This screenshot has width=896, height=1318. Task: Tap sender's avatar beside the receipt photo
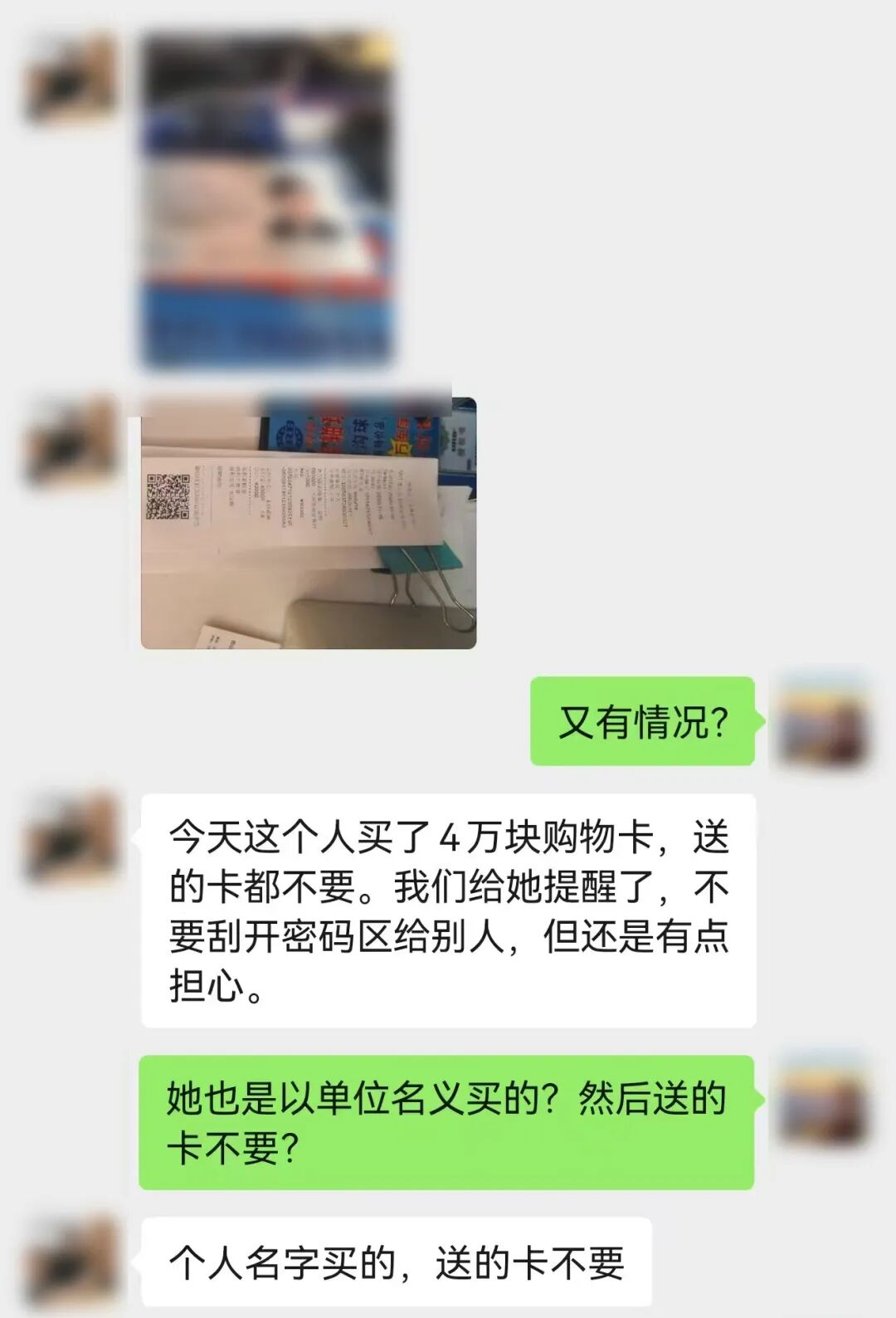pyautogui.click(x=72, y=439)
